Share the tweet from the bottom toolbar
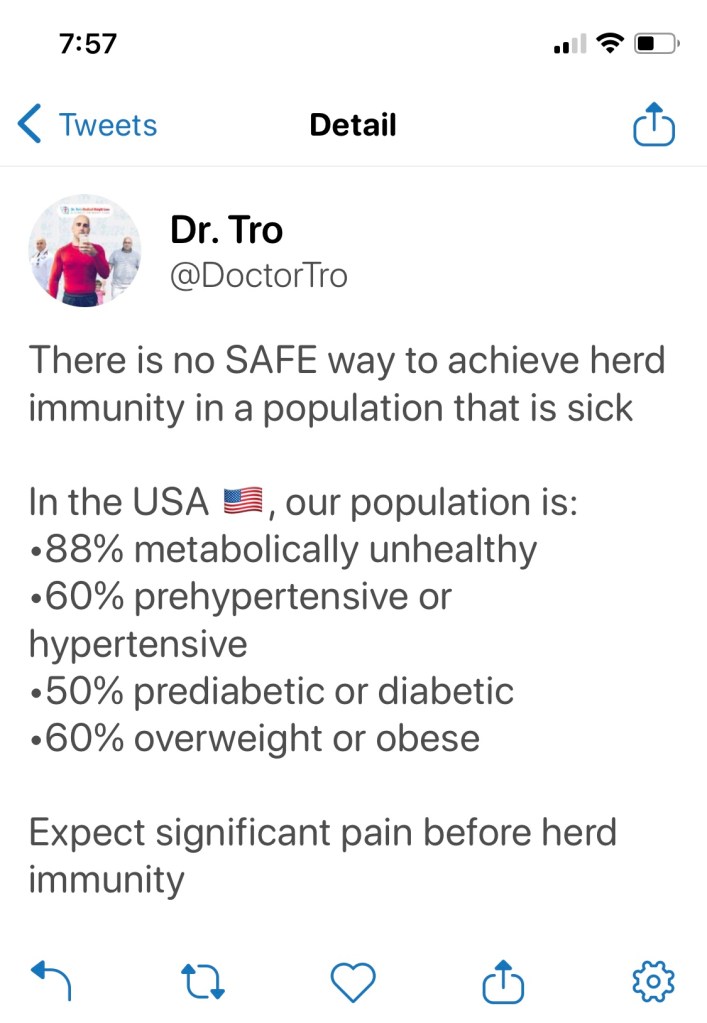 [503, 980]
